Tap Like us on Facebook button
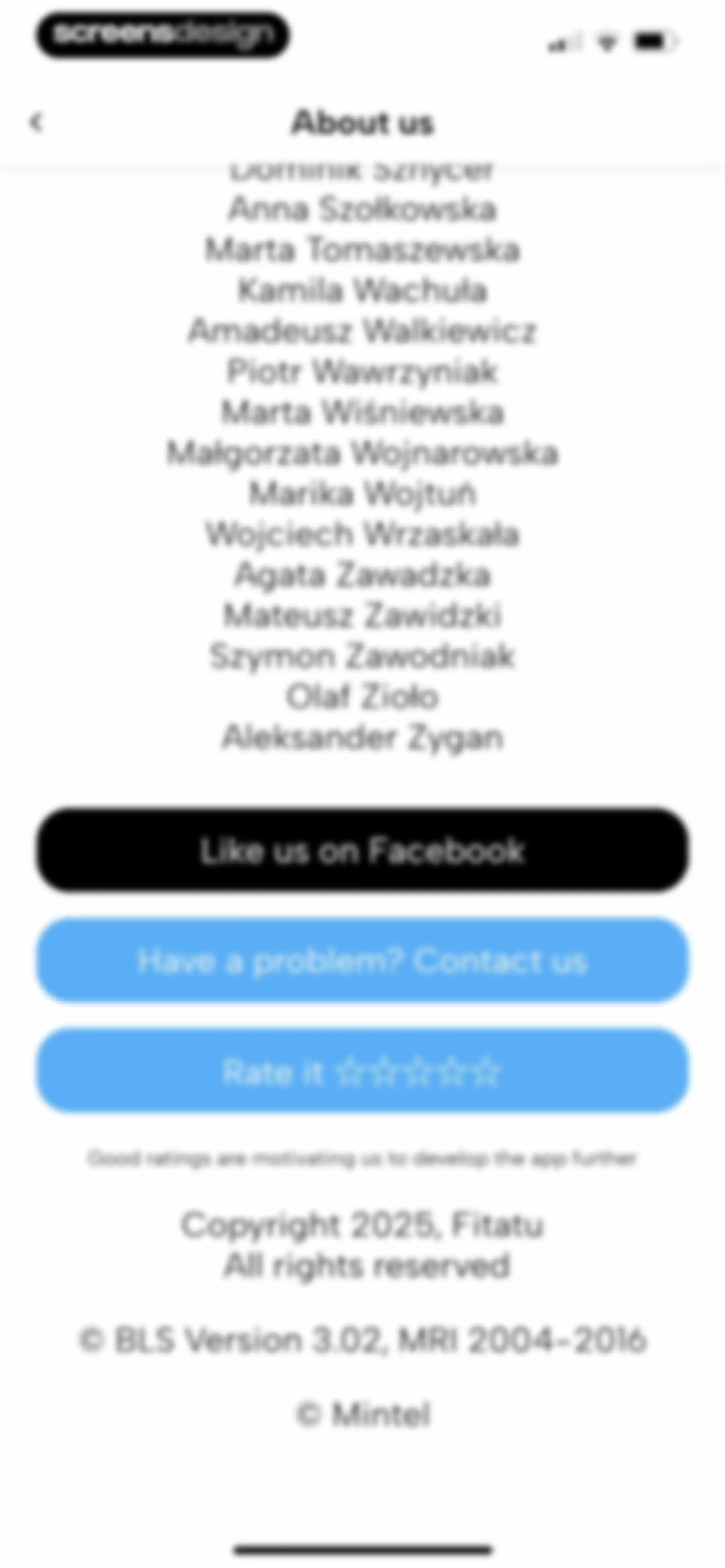Image resolution: width=725 pixels, height=1568 pixels. (x=362, y=850)
